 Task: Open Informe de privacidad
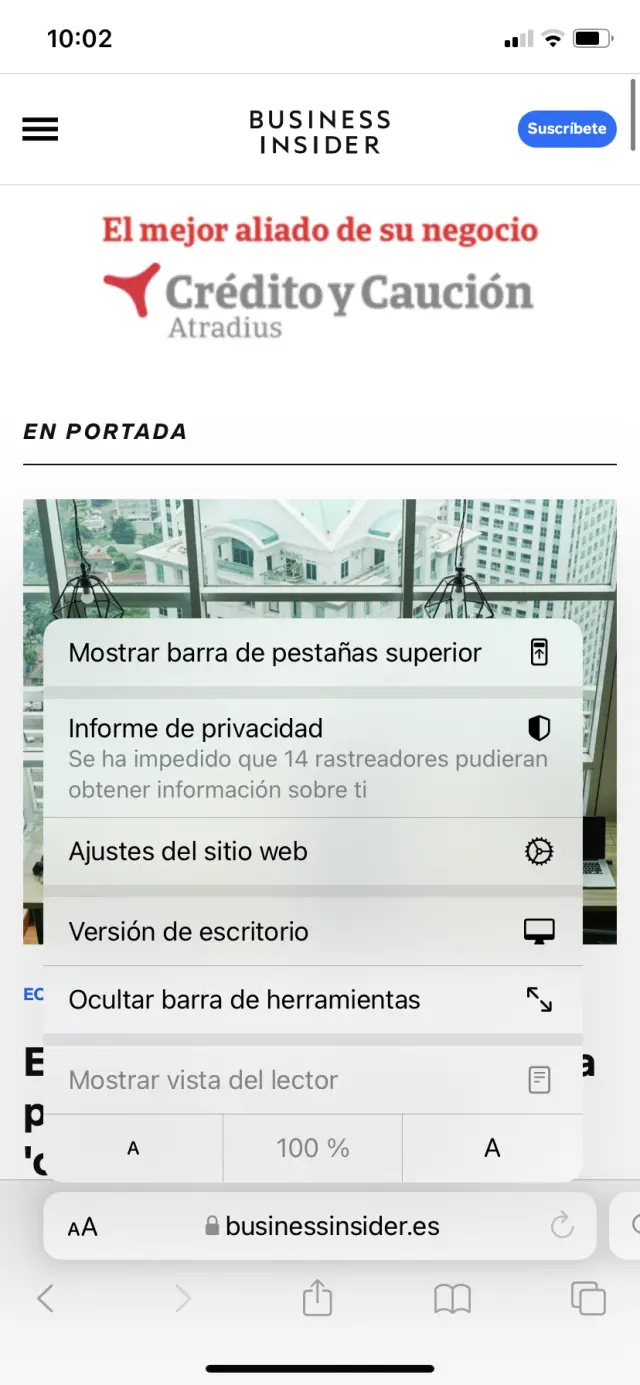tap(312, 757)
